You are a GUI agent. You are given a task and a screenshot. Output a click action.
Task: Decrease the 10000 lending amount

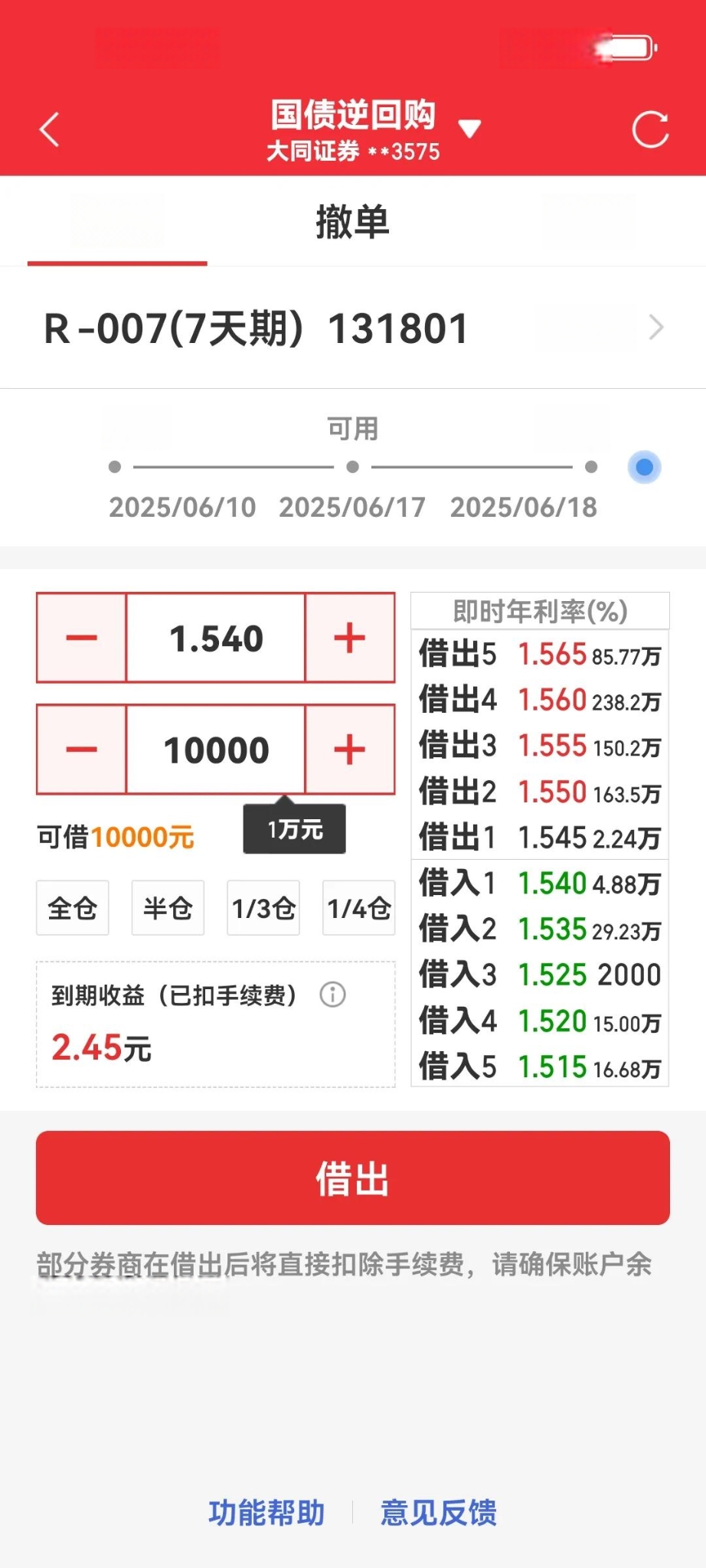tap(82, 750)
